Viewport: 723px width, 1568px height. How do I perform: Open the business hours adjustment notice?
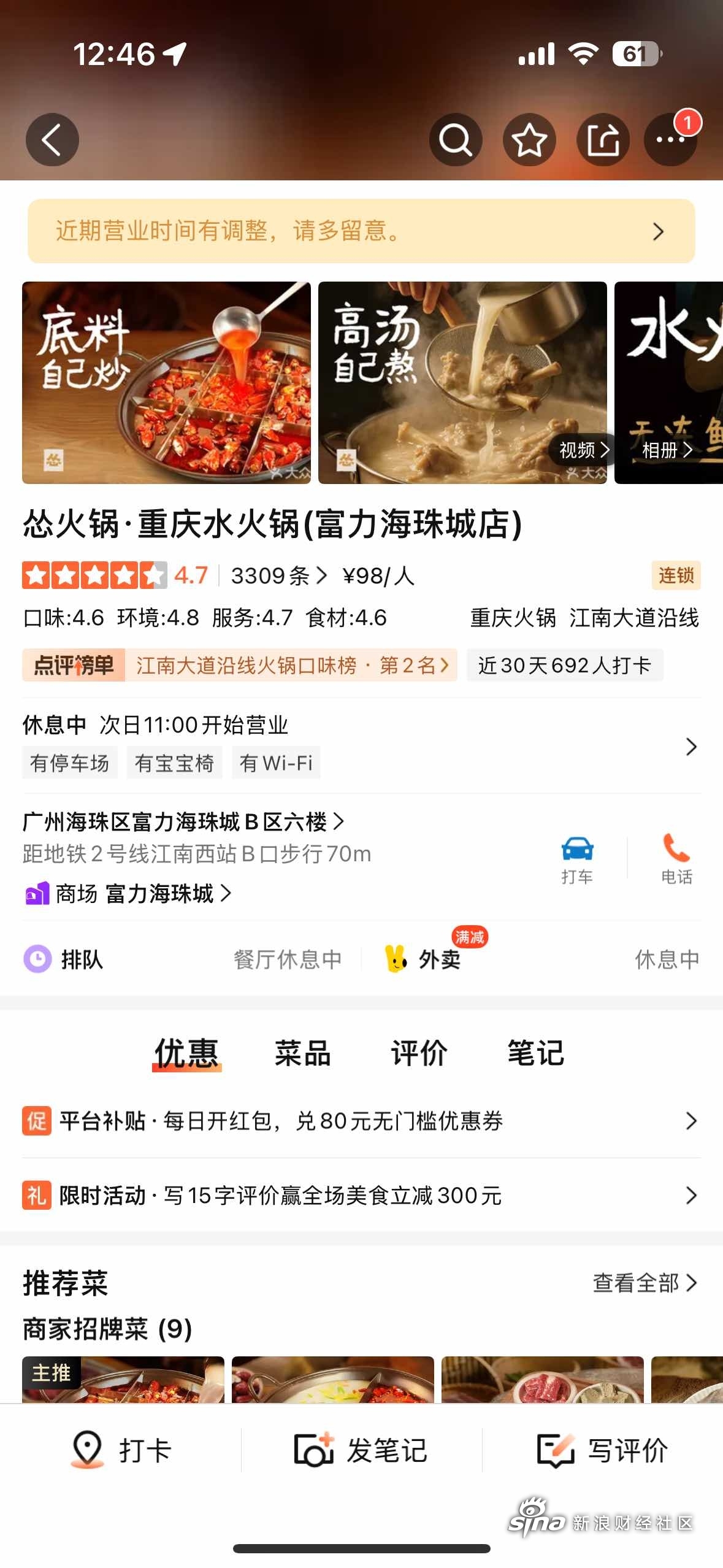[x=361, y=231]
